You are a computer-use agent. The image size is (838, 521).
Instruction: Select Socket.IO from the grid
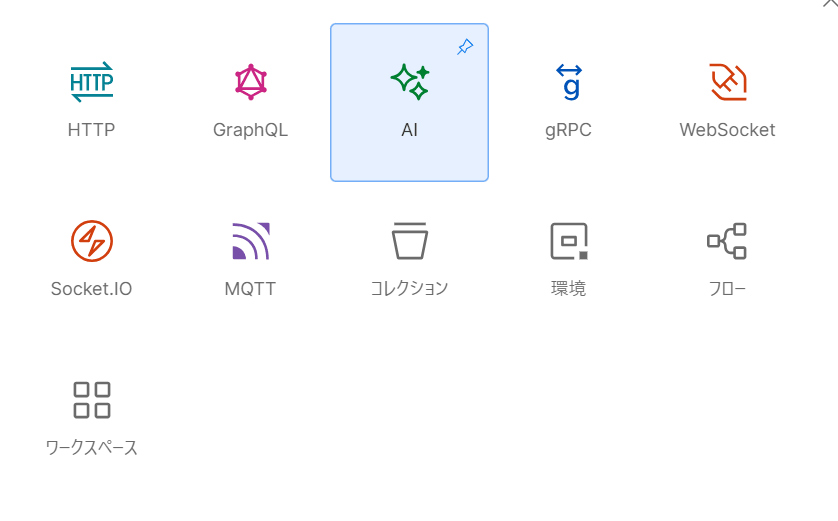[x=91, y=259]
